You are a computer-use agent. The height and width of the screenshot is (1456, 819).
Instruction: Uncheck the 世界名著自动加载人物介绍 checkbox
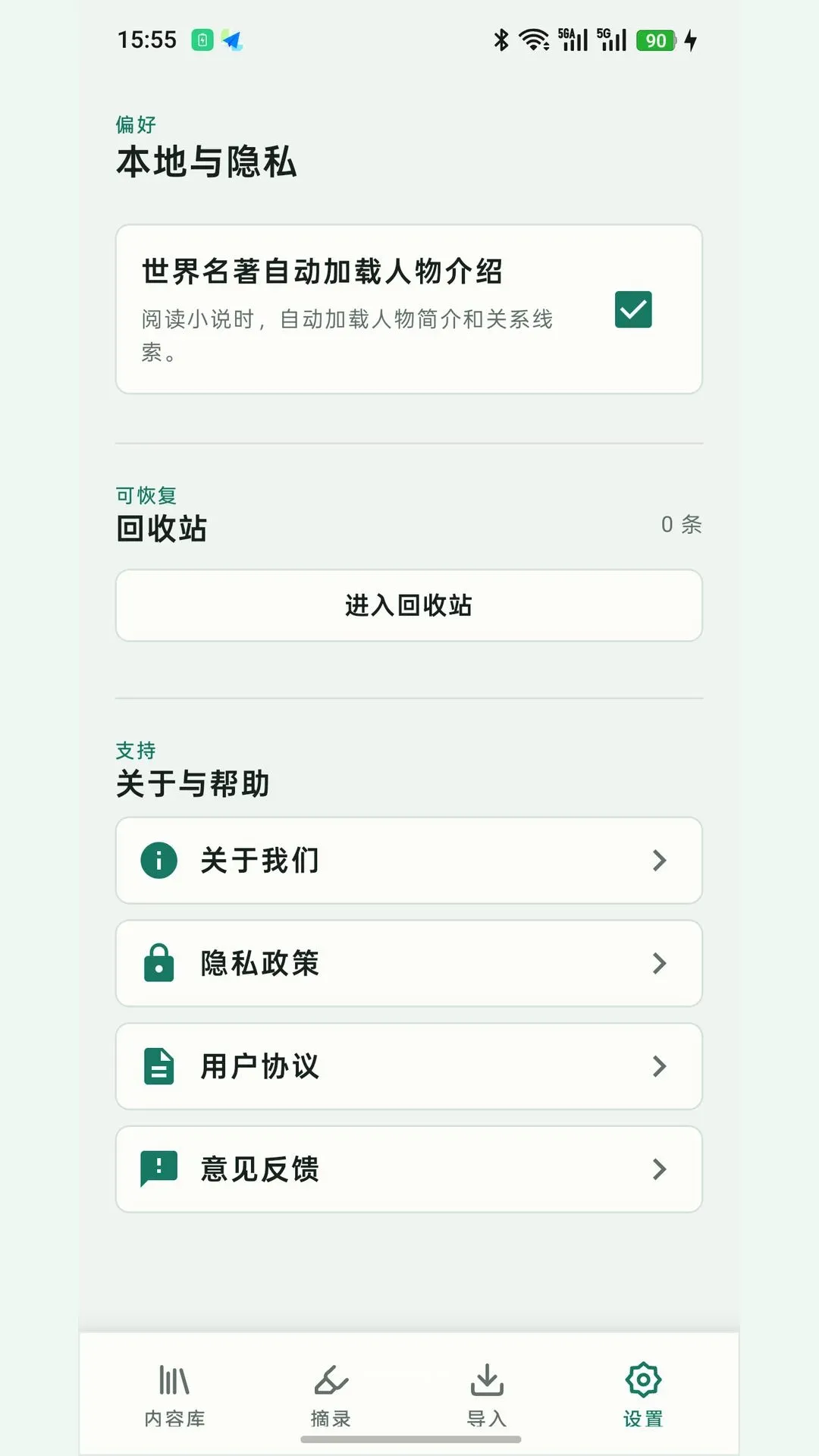tap(633, 309)
